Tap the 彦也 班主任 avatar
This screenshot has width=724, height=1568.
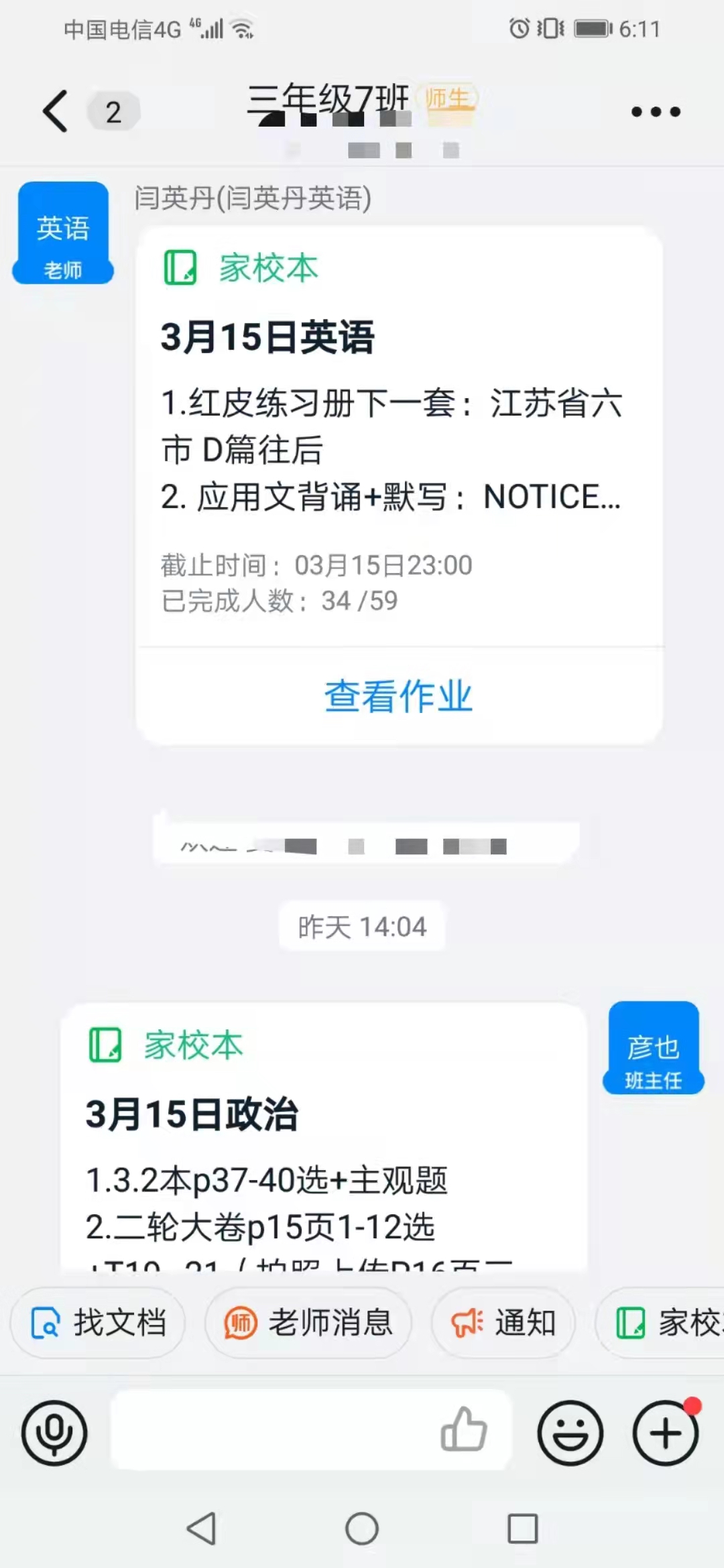point(653,1048)
